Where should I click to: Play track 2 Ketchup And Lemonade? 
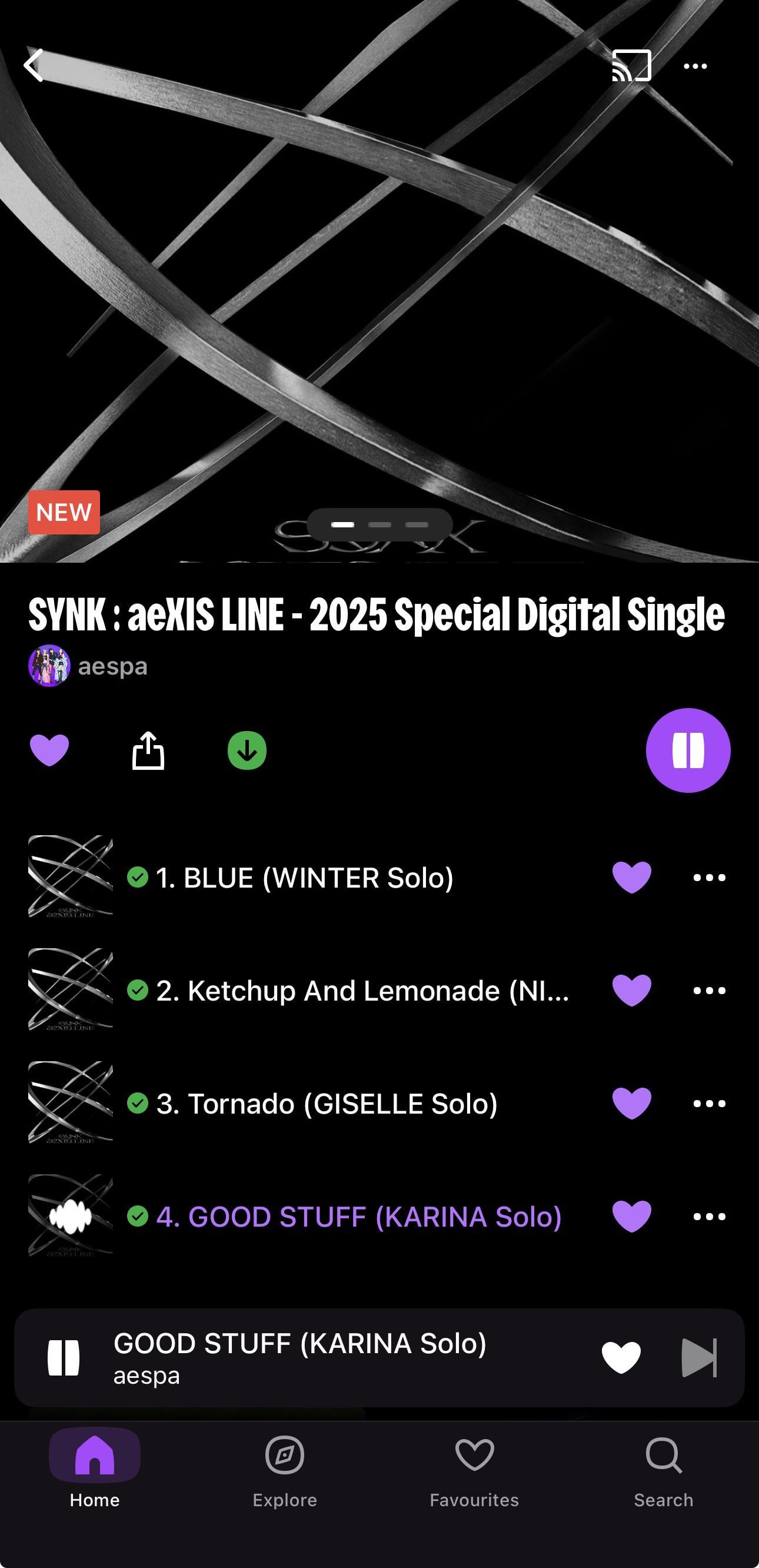click(361, 991)
